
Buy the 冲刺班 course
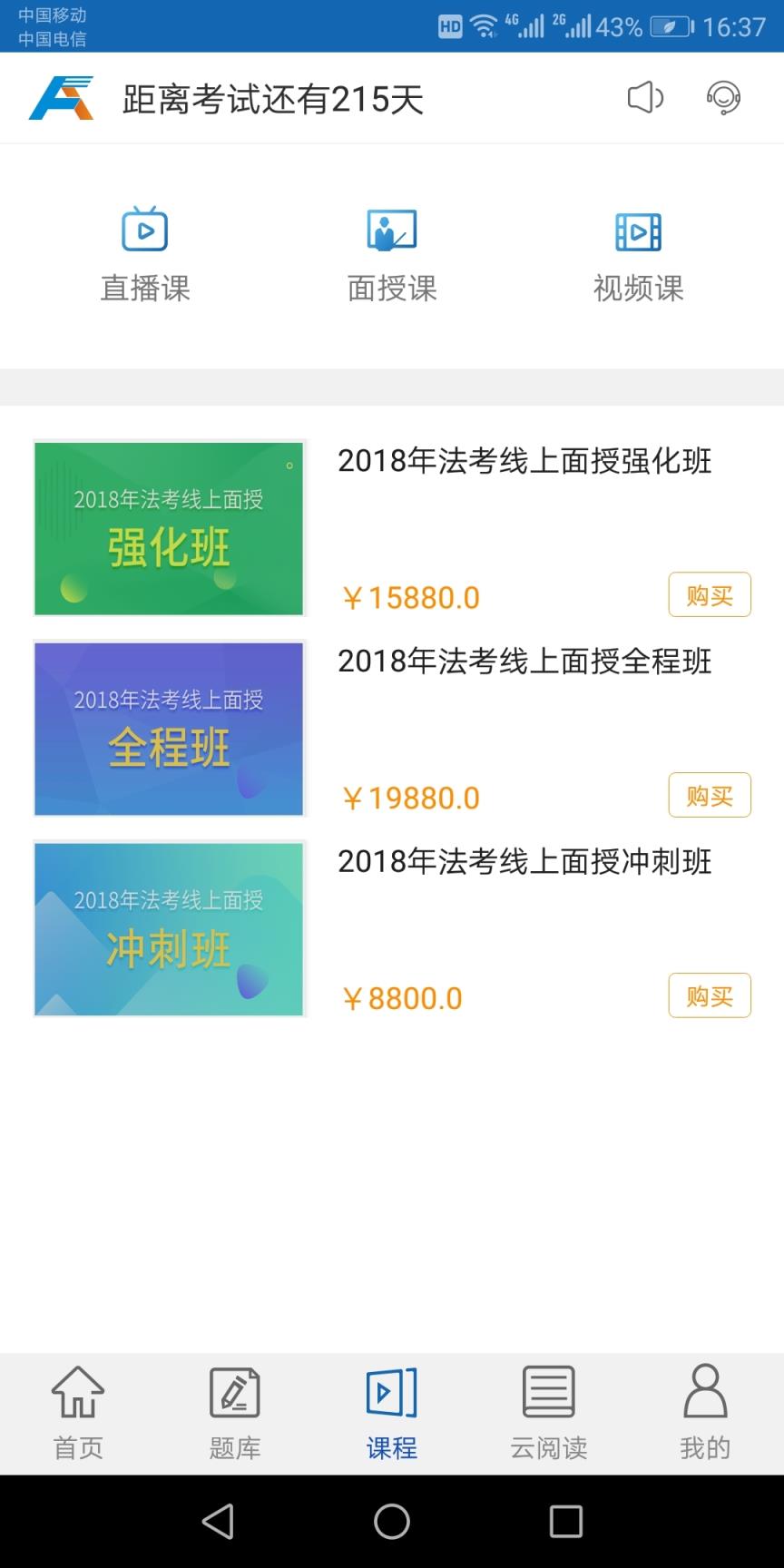point(710,995)
